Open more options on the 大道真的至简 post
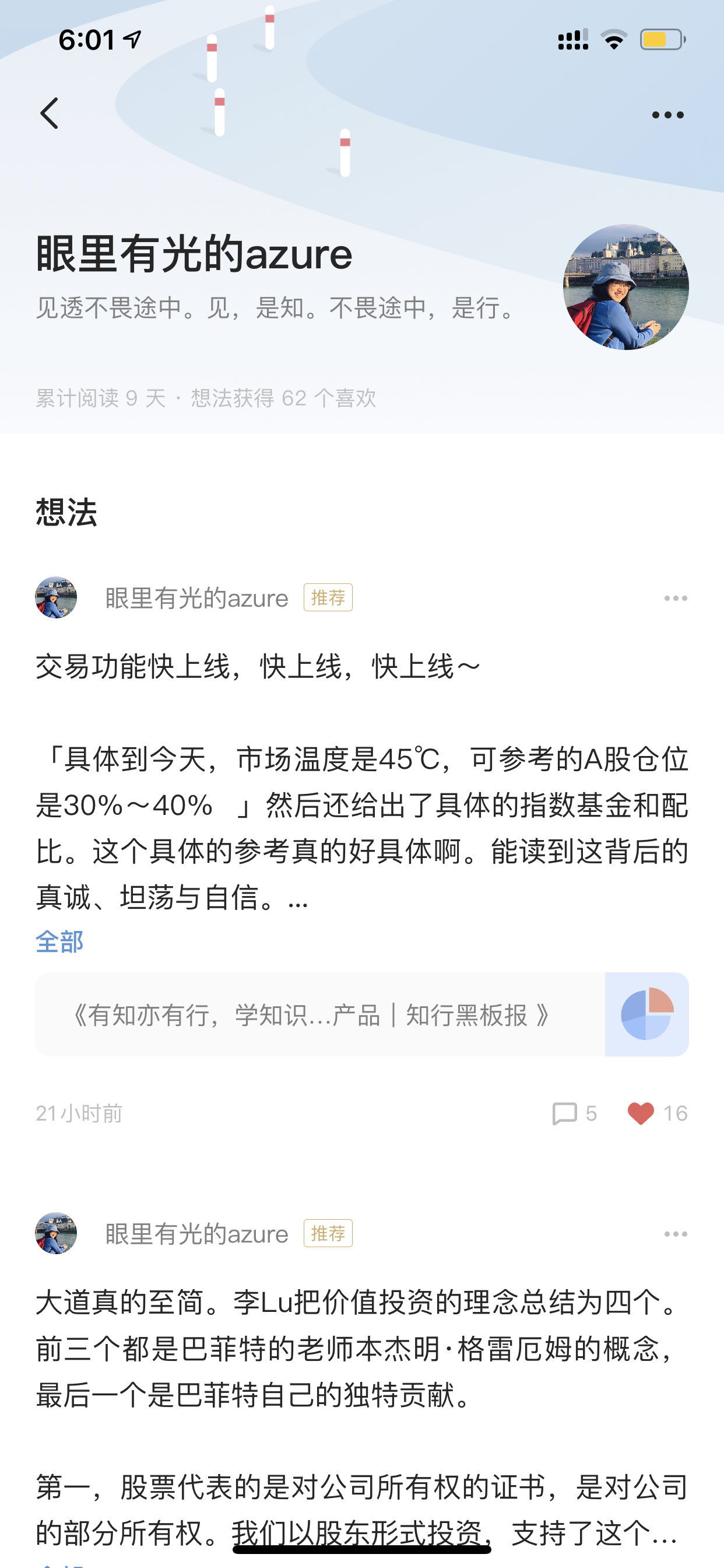The width and height of the screenshot is (724, 1568). tap(676, 1234)
